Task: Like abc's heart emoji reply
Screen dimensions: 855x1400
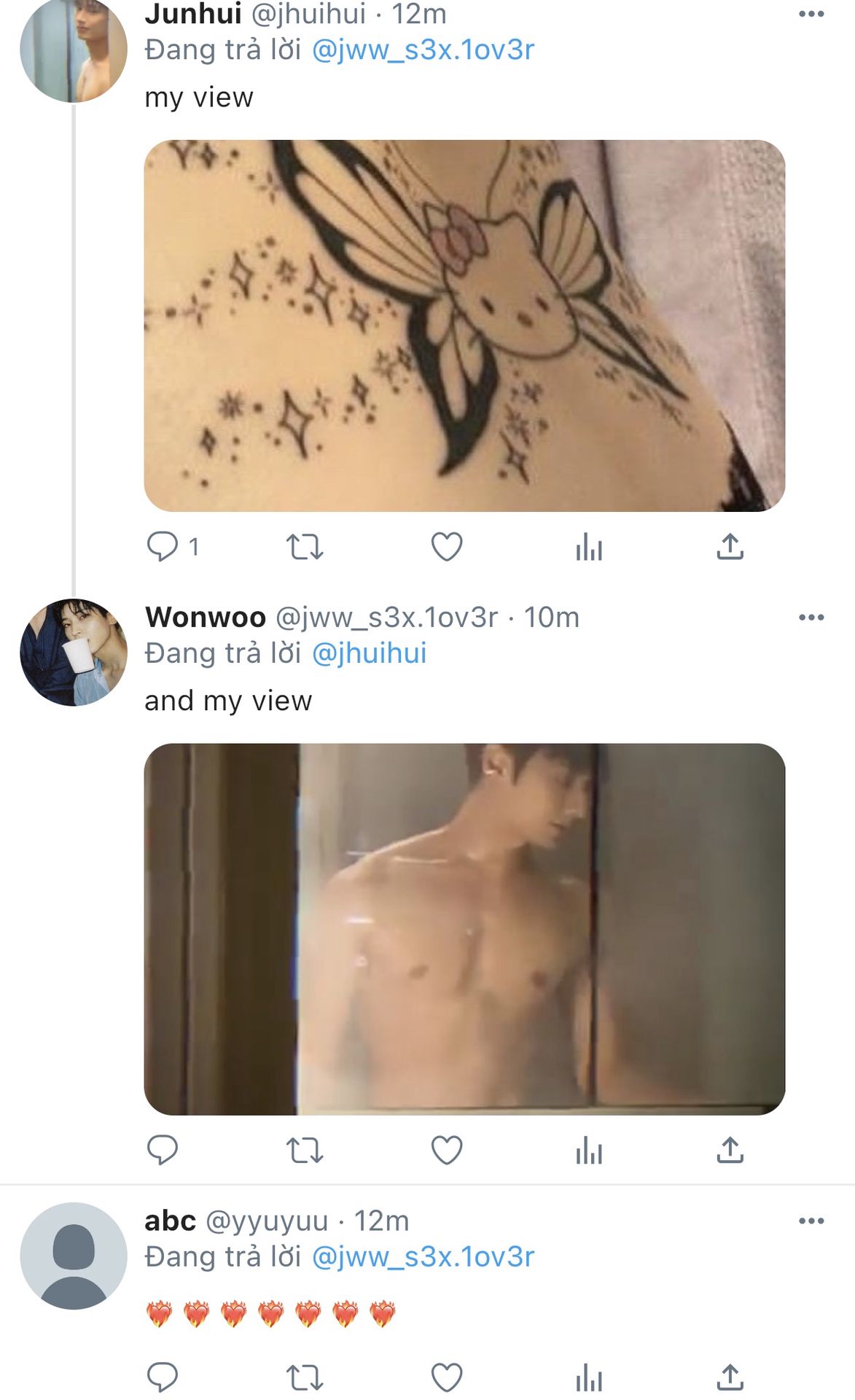Action: pos(446,1377)
